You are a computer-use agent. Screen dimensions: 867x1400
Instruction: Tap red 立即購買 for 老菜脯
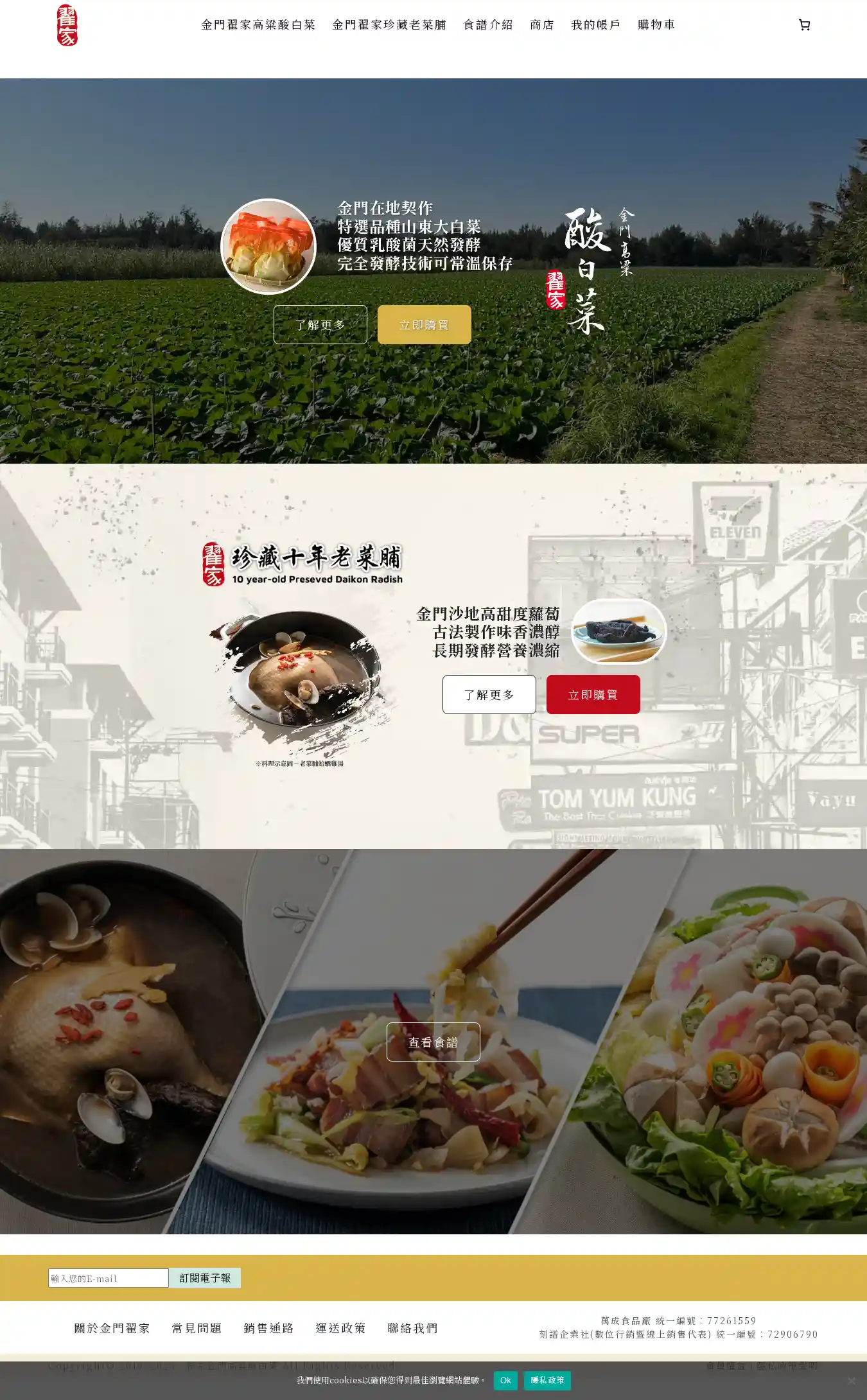593,694
